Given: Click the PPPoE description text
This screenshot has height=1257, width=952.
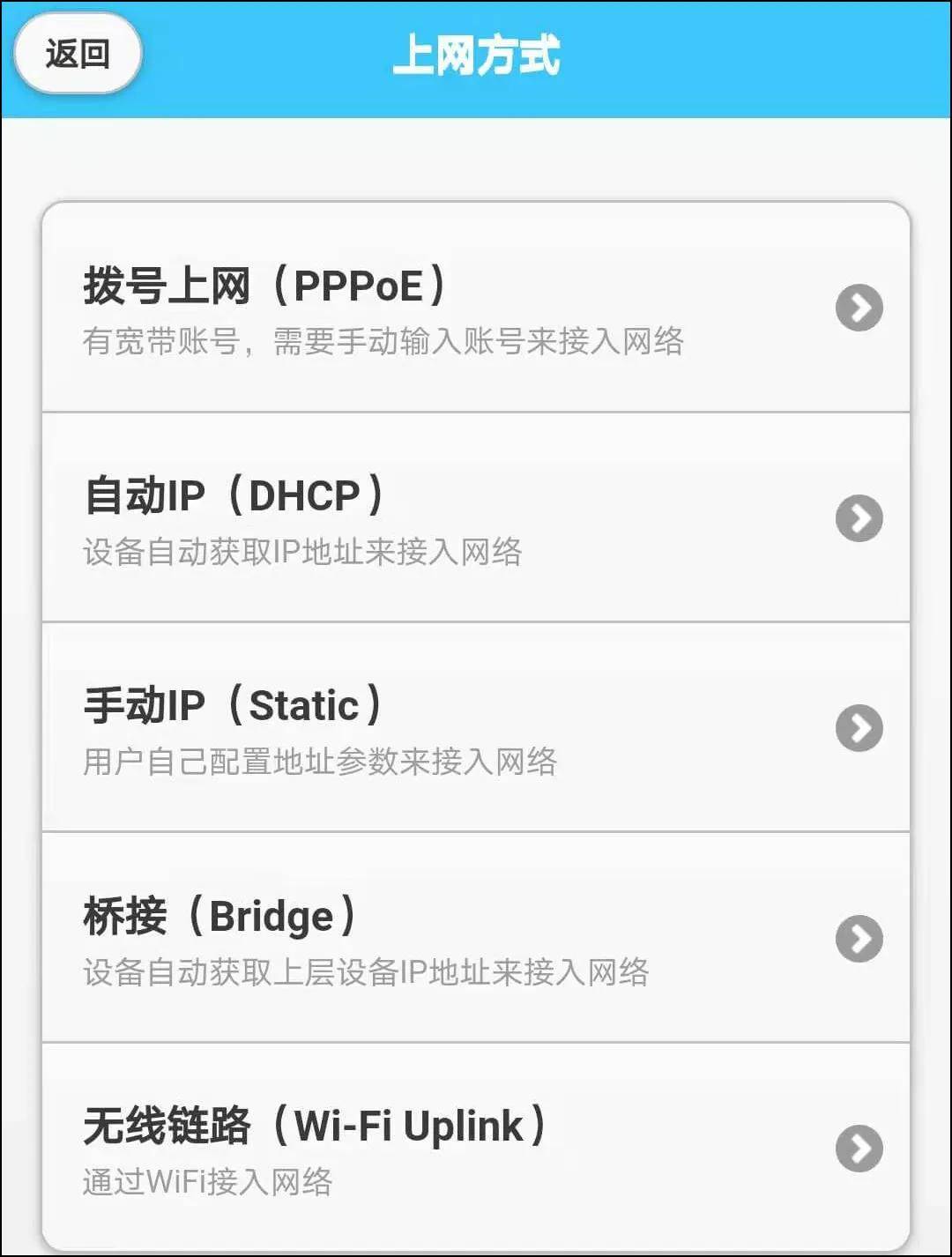Looking at the screenshot, I should tap(383, 341).
